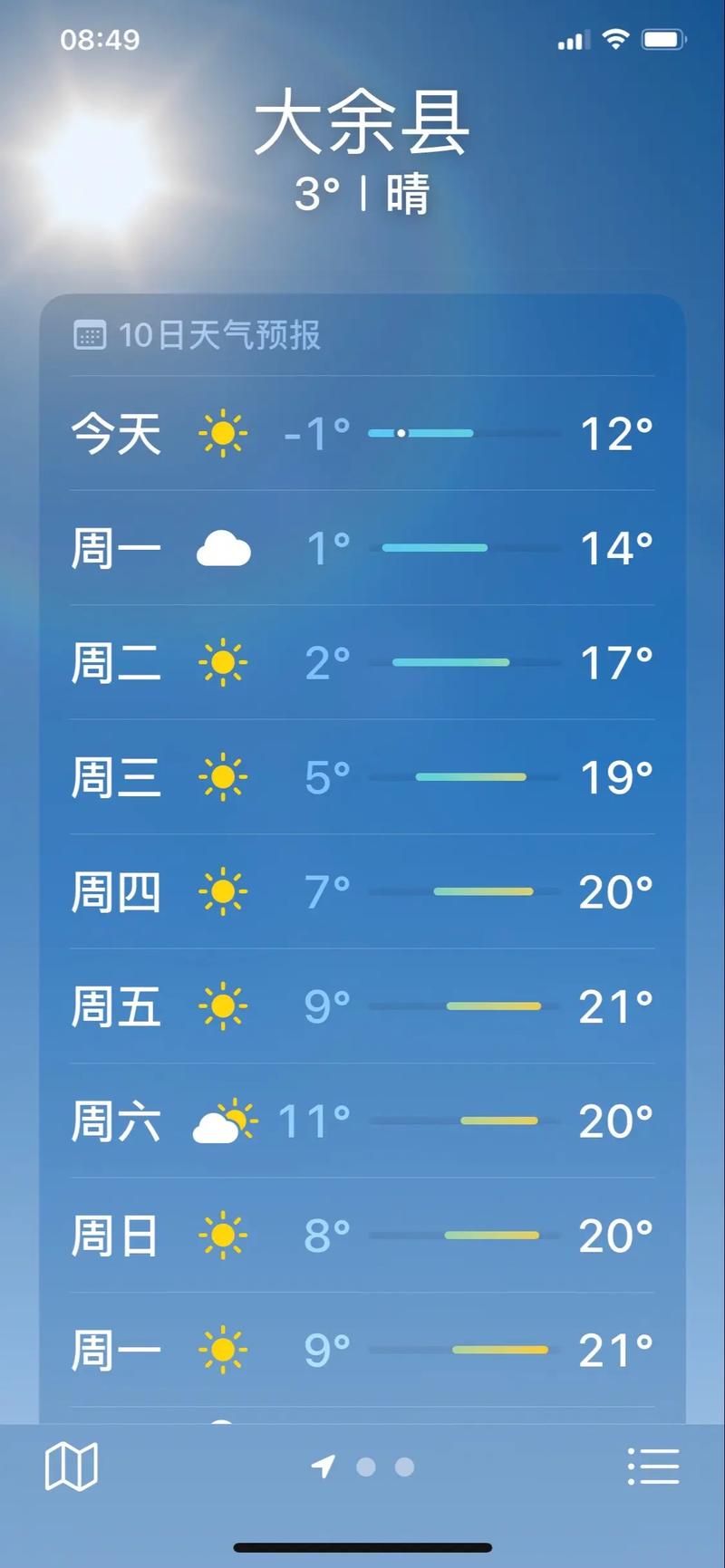Tap the Wi-Fi icon in the status bar

click(615, 39)
